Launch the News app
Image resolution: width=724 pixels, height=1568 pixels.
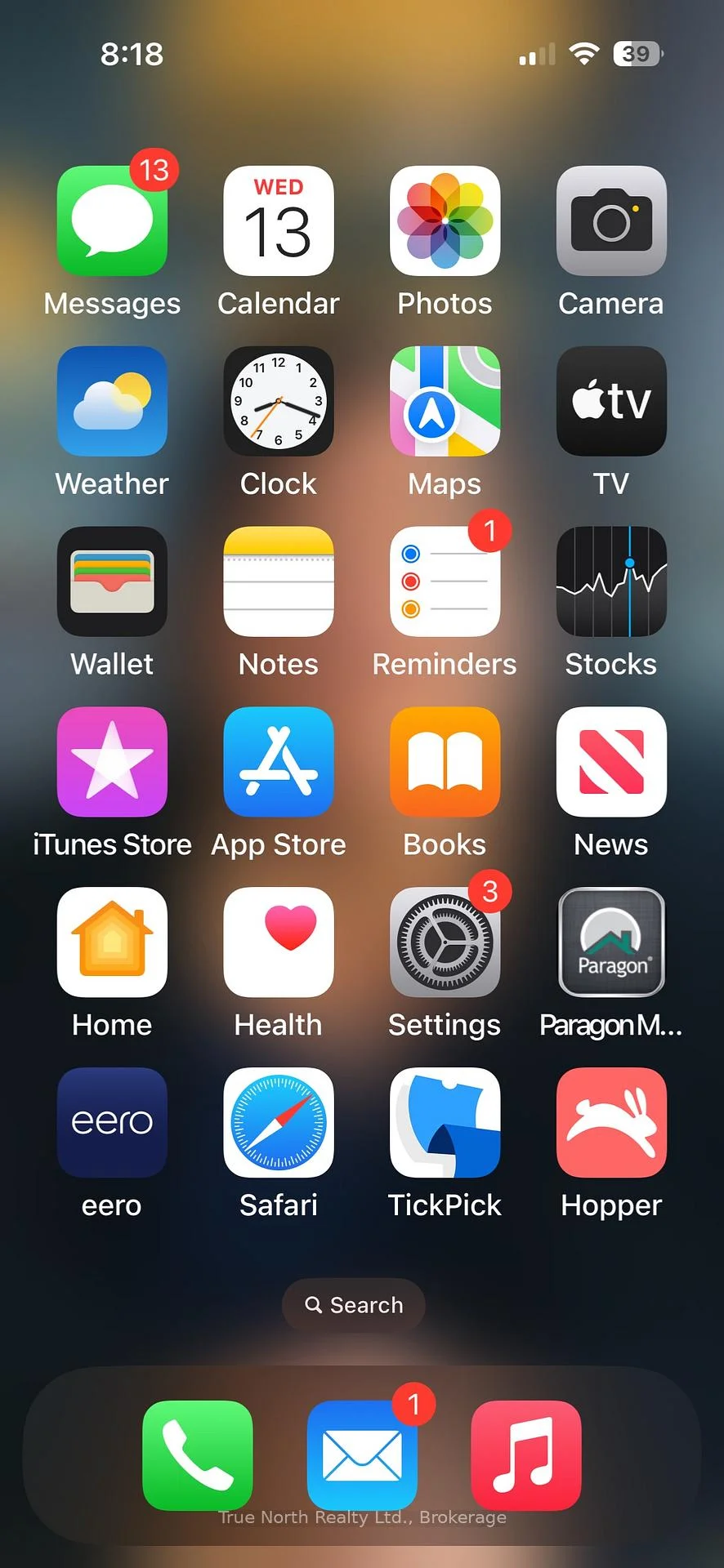tap(611, 762)
